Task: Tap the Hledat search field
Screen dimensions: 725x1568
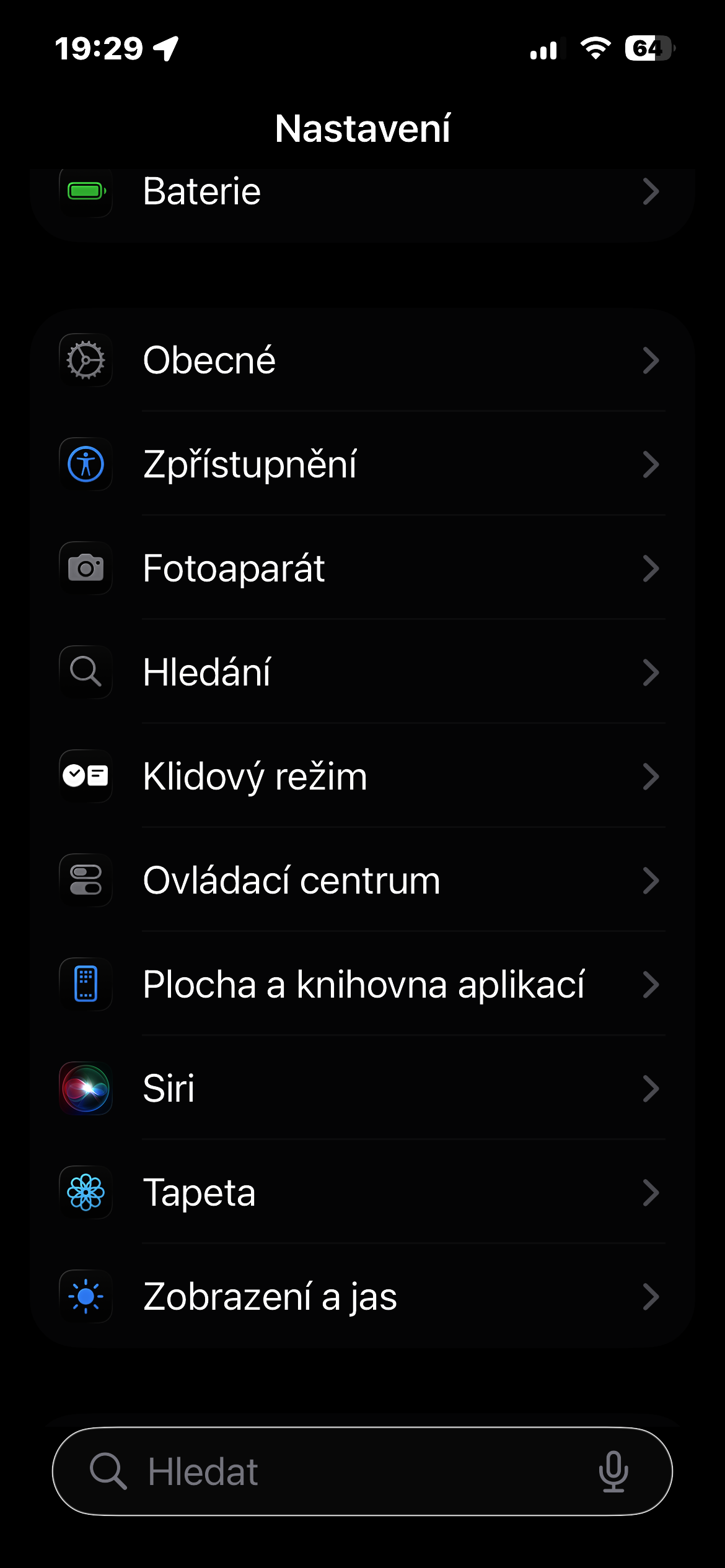Action: pos(362,1471)
